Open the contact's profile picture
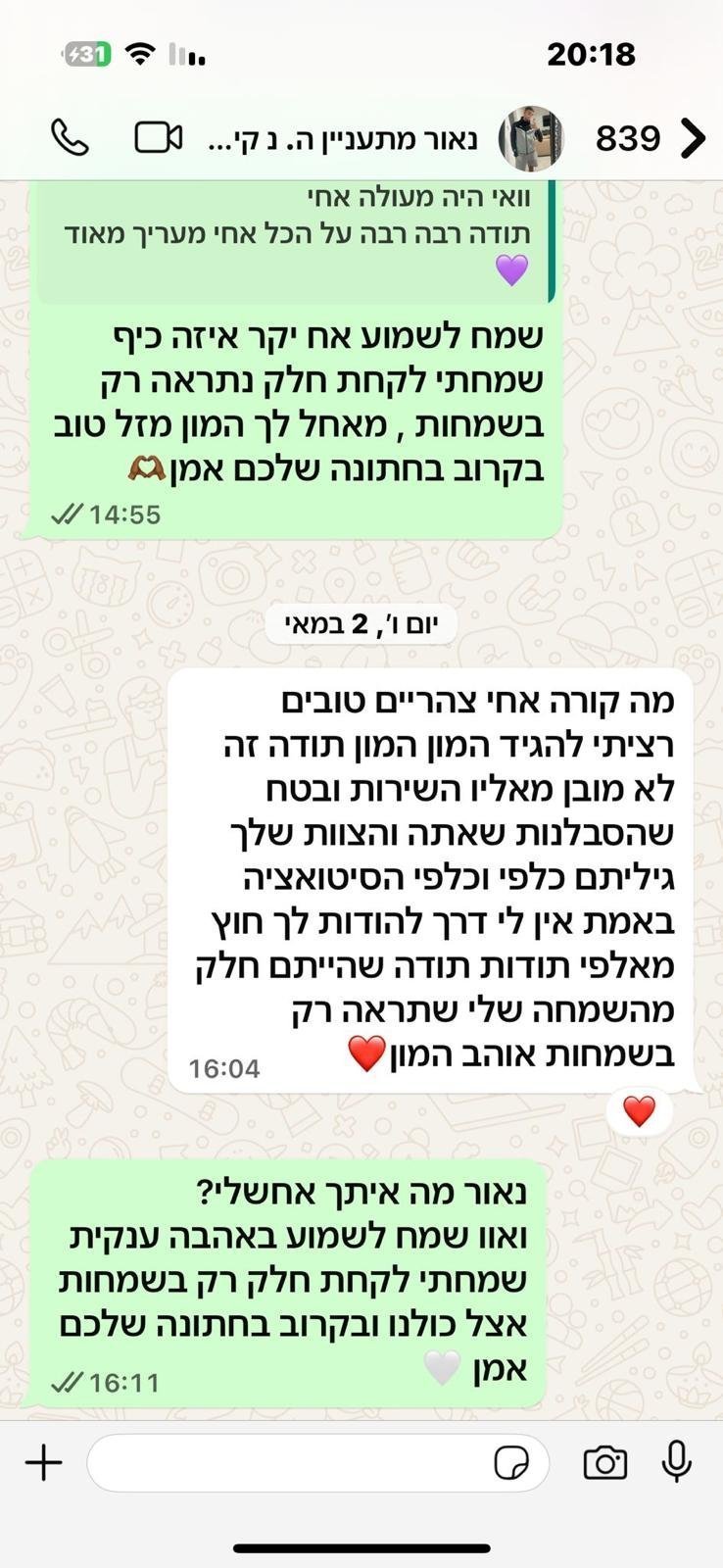The height and width of the screenshot is (1568, 723). coord(531,138)
